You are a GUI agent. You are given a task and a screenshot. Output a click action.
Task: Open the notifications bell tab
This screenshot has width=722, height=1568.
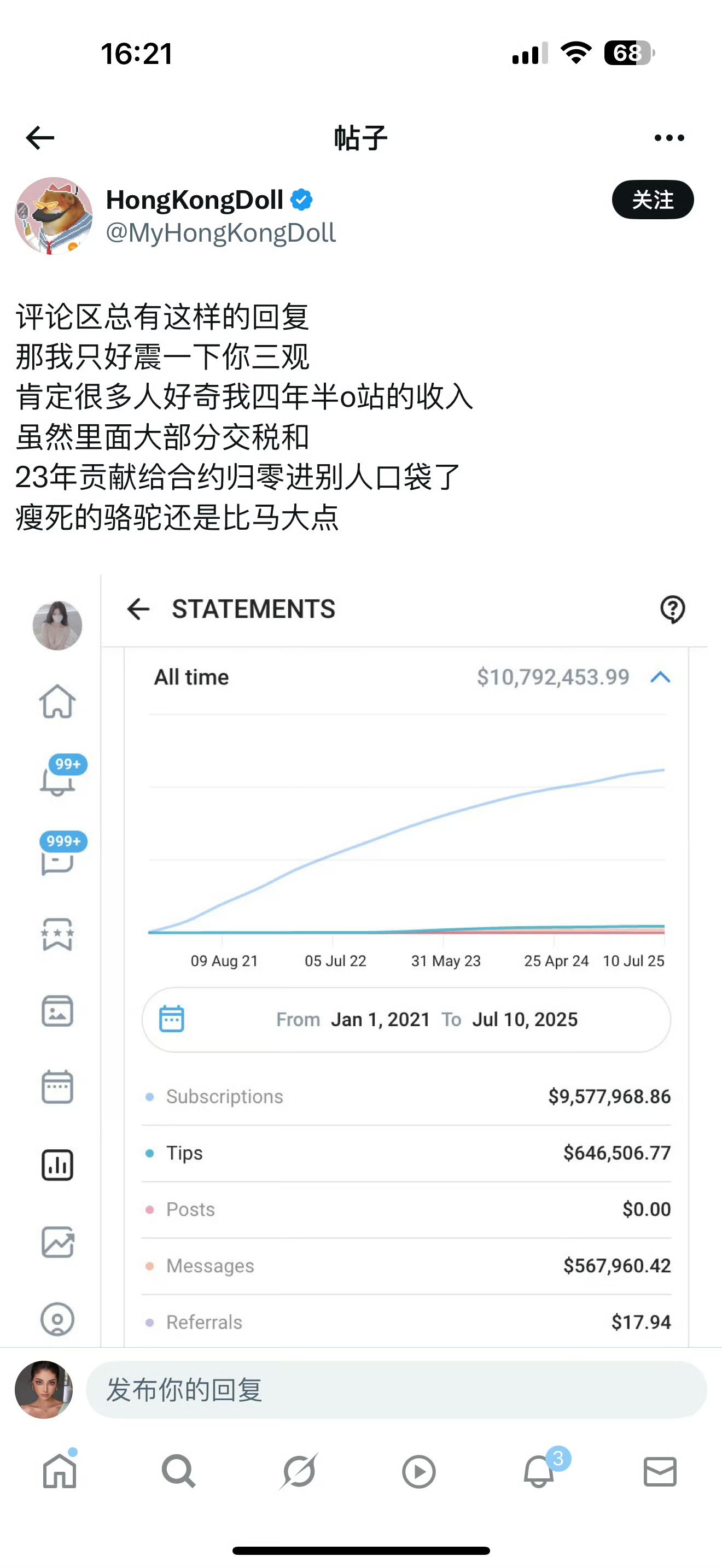coord(539,1472)
